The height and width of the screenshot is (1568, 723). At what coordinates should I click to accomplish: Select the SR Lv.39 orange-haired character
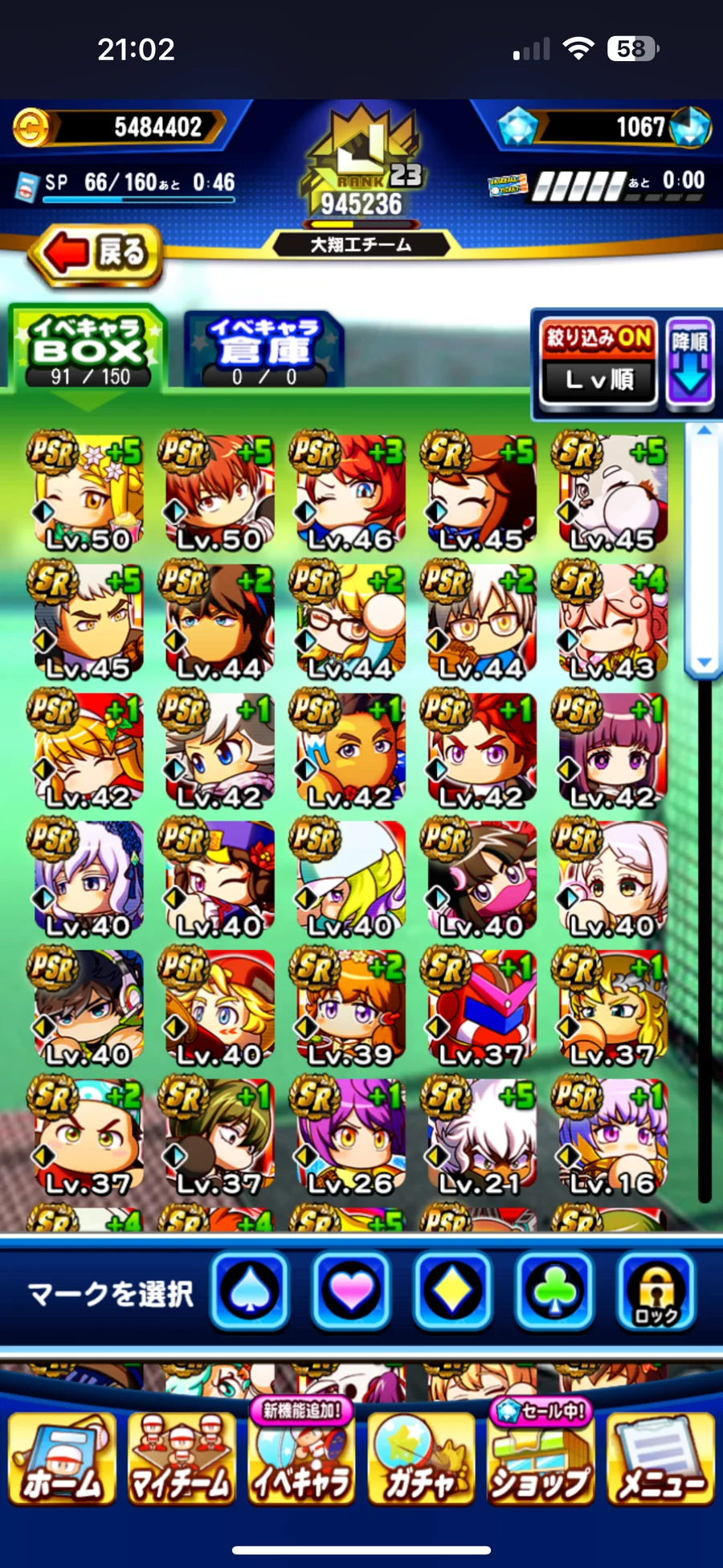pos(349,1007)
